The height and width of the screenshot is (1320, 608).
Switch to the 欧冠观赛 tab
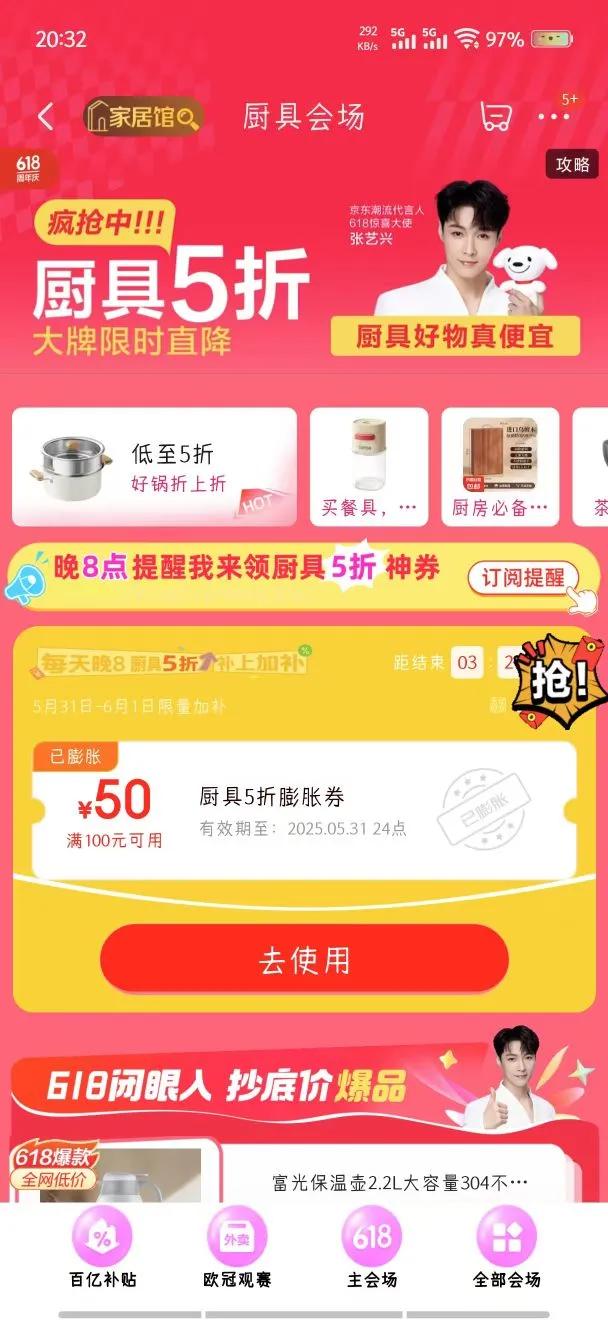[237, 1248]
